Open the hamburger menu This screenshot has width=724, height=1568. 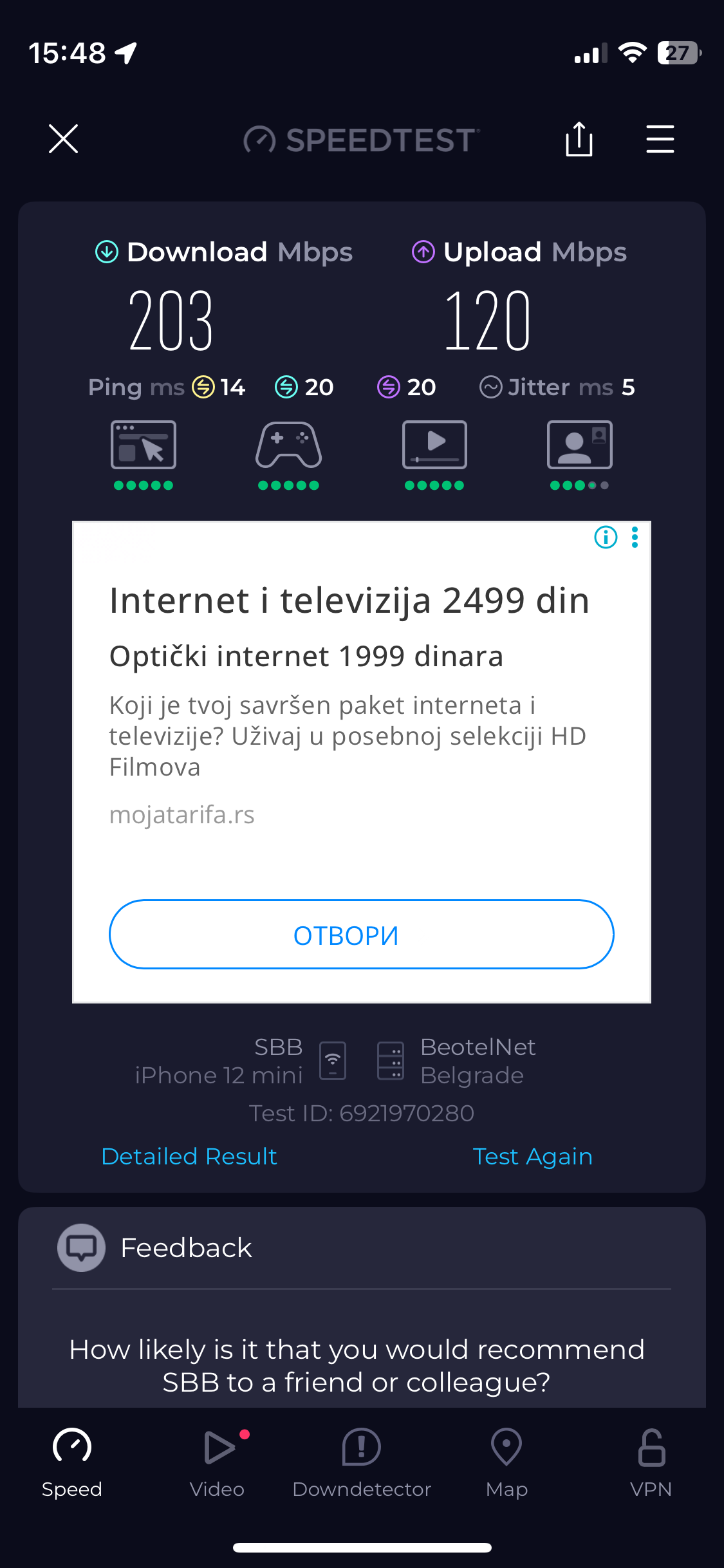click(660, 139)
